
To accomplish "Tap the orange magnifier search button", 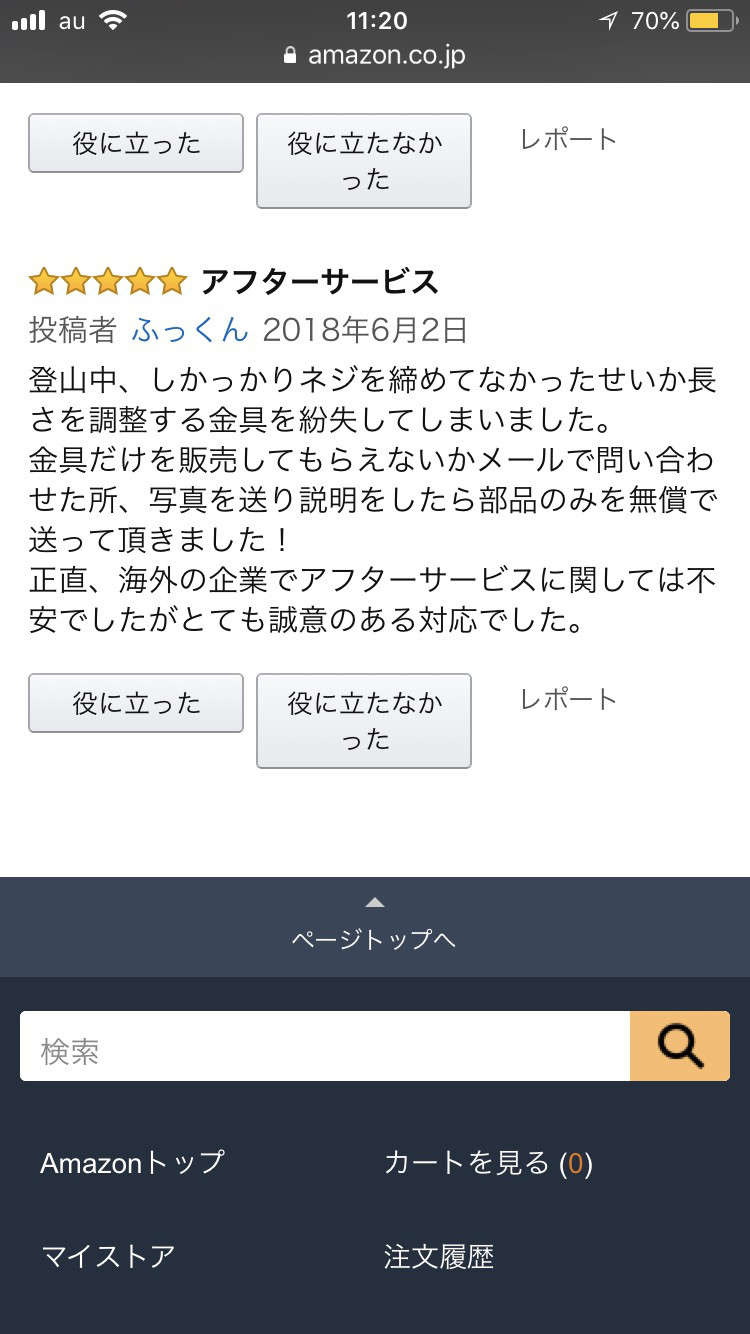I will pos(680,1046).
